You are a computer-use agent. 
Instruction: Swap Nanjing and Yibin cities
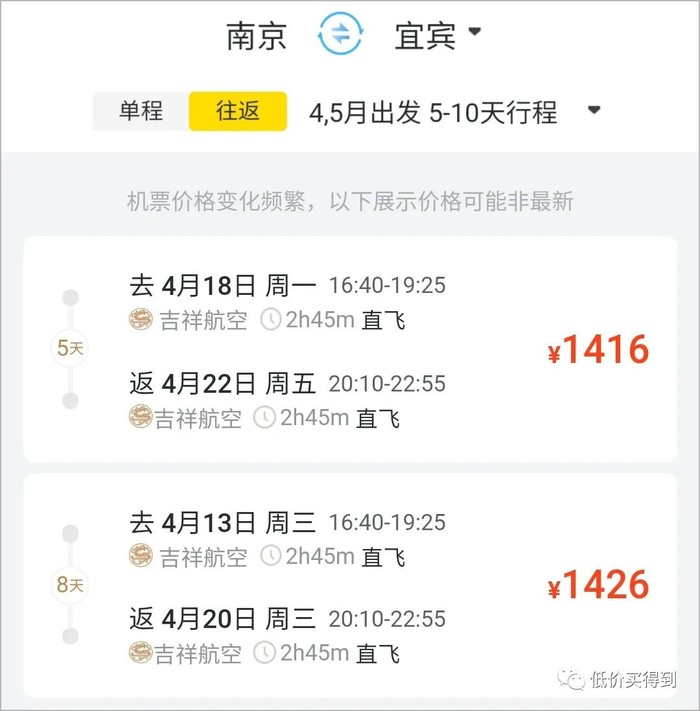coord(341,35)
